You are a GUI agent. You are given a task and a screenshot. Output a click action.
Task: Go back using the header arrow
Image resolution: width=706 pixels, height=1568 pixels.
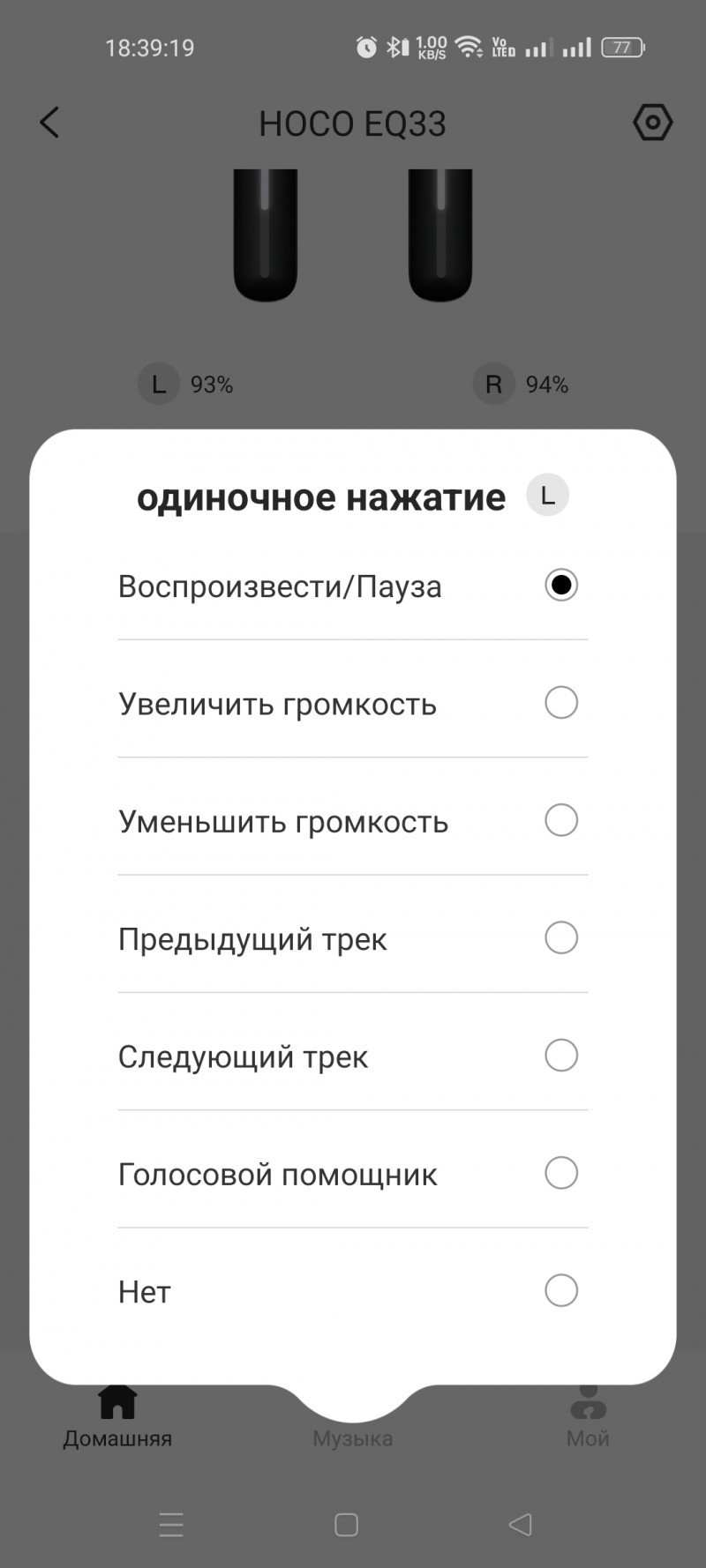point(50,123)
